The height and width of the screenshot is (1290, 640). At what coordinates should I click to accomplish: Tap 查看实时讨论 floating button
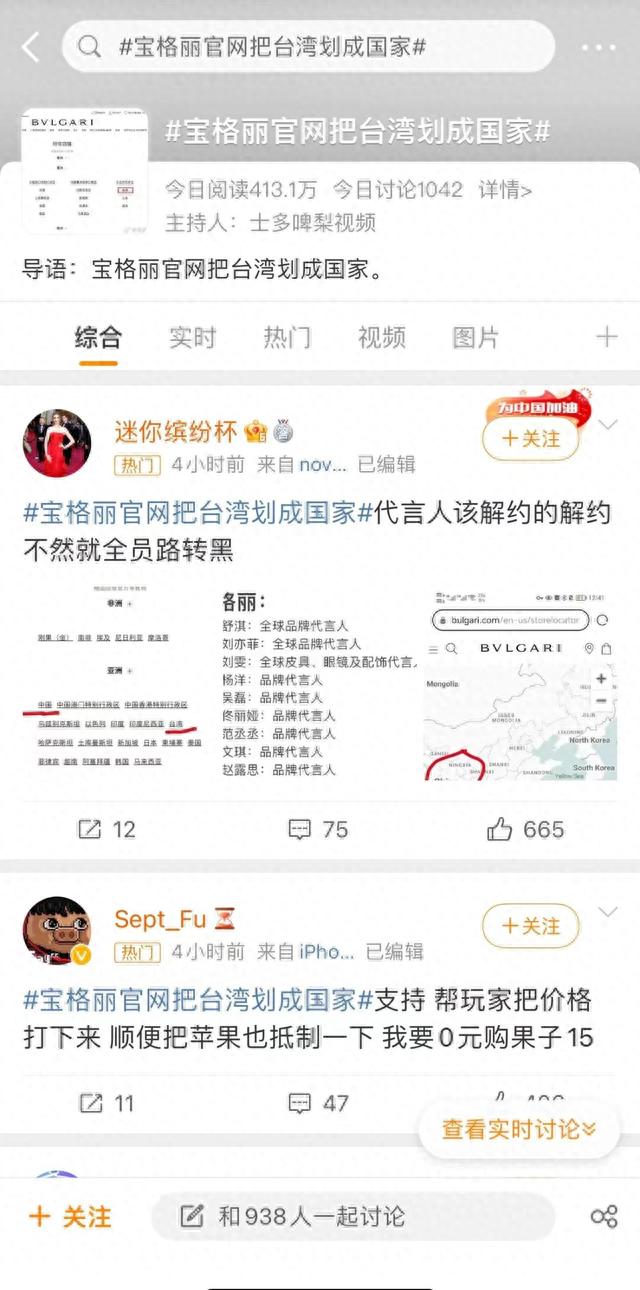[x=518, y=1130]
